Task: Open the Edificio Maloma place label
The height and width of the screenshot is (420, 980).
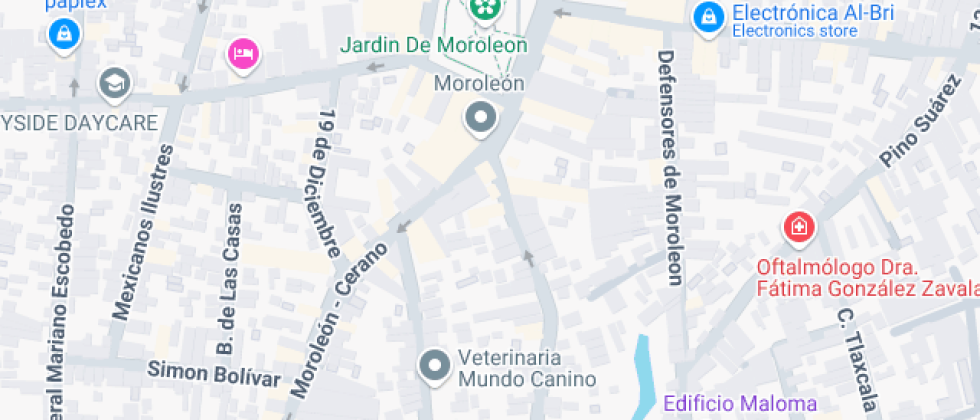Action: [739, 404]
